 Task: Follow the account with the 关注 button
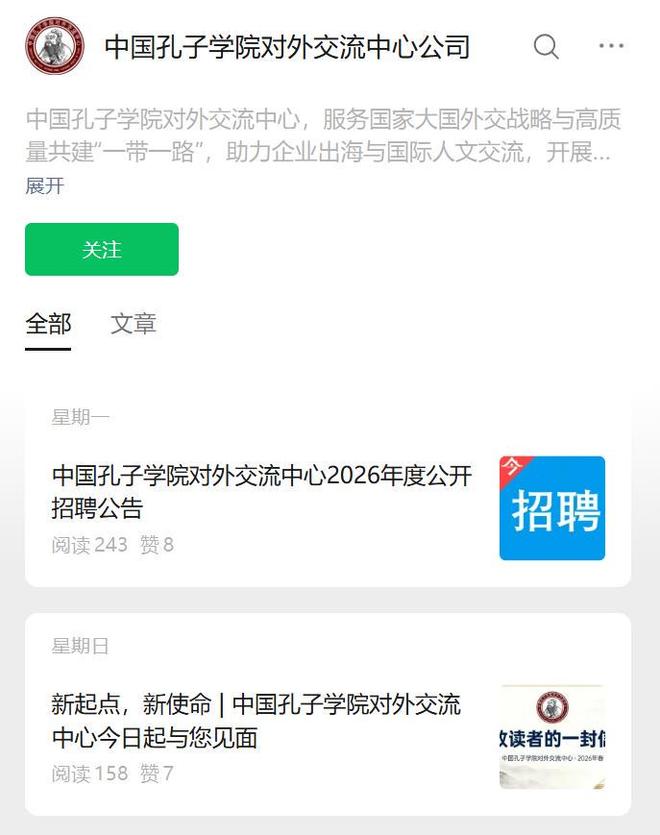[102, 249]
